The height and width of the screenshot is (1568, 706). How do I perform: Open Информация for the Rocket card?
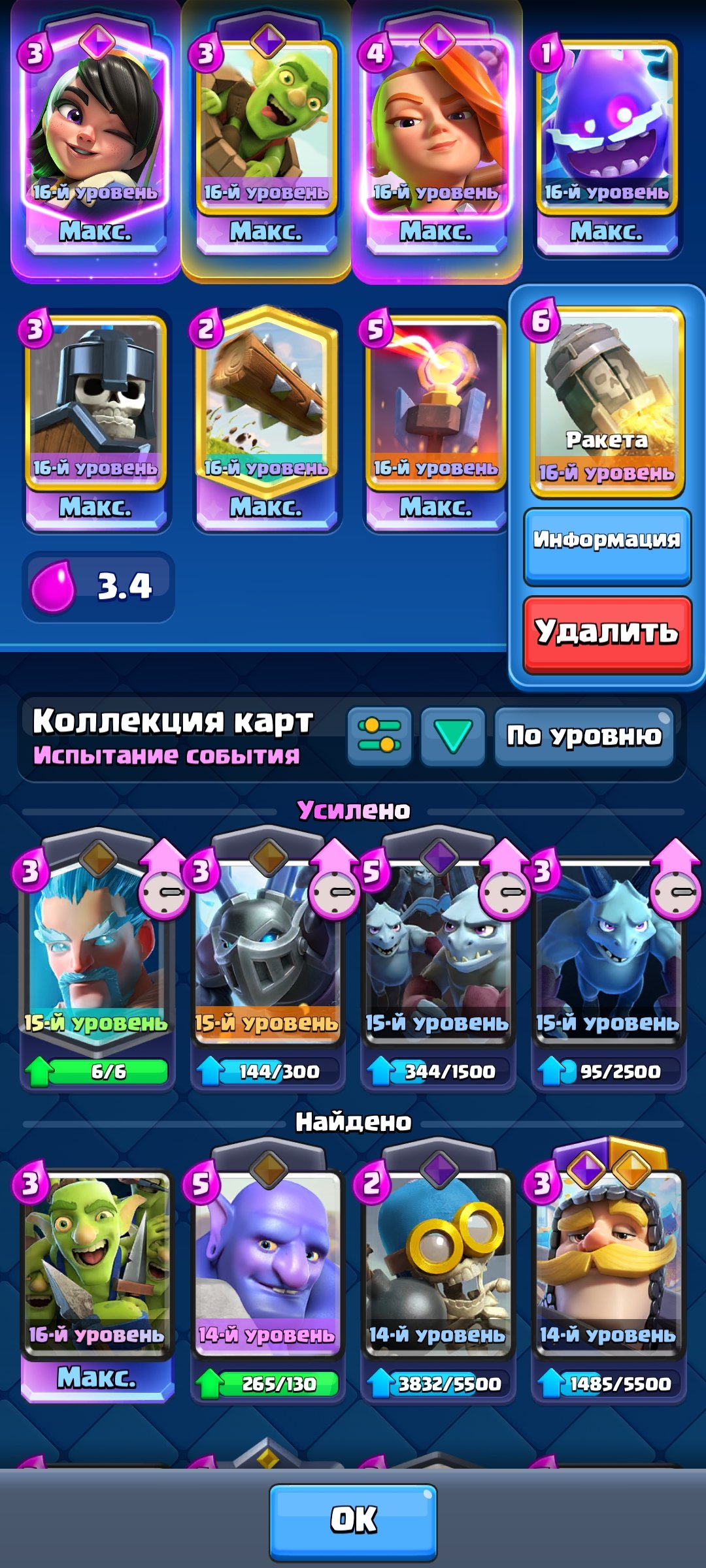607,546
